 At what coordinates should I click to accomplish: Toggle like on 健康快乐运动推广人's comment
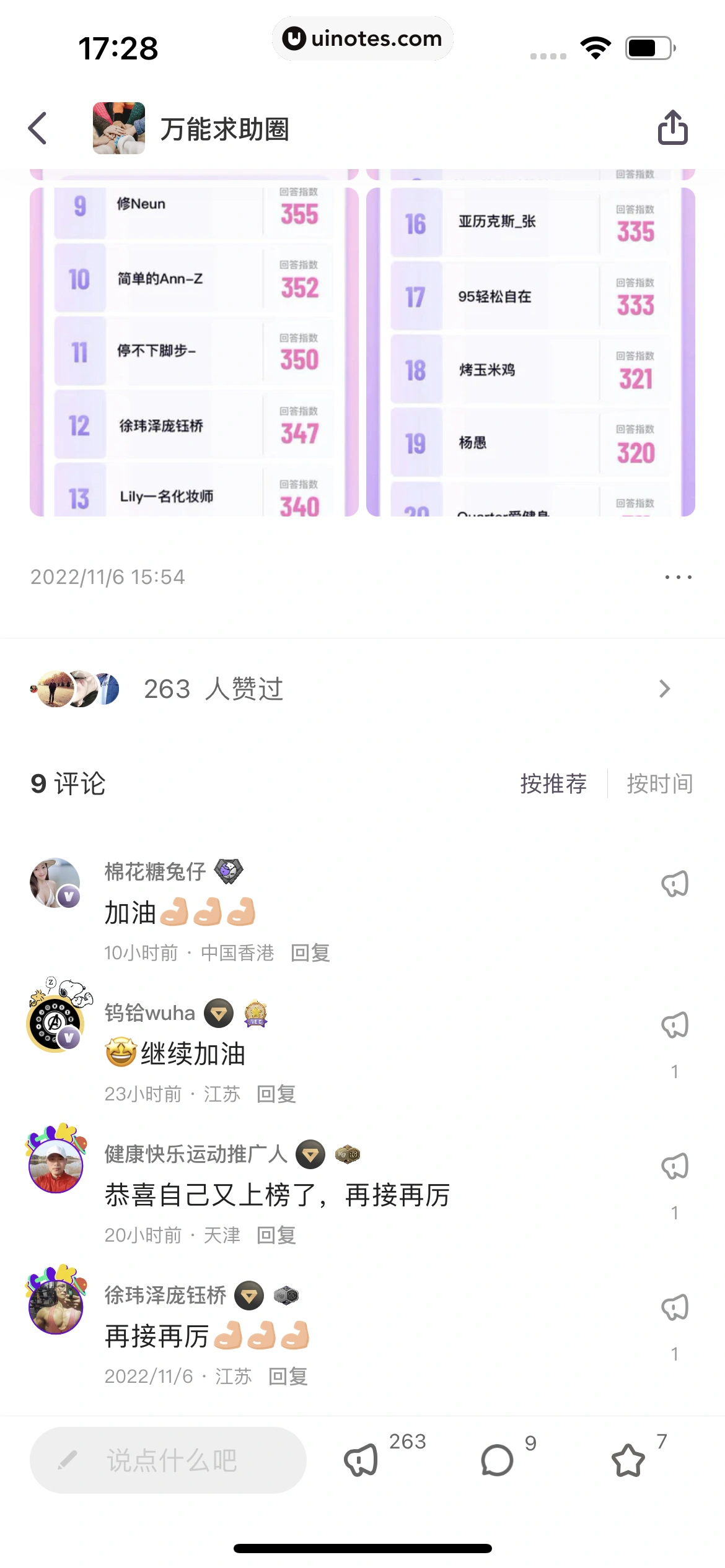(x=675, y=1166)
